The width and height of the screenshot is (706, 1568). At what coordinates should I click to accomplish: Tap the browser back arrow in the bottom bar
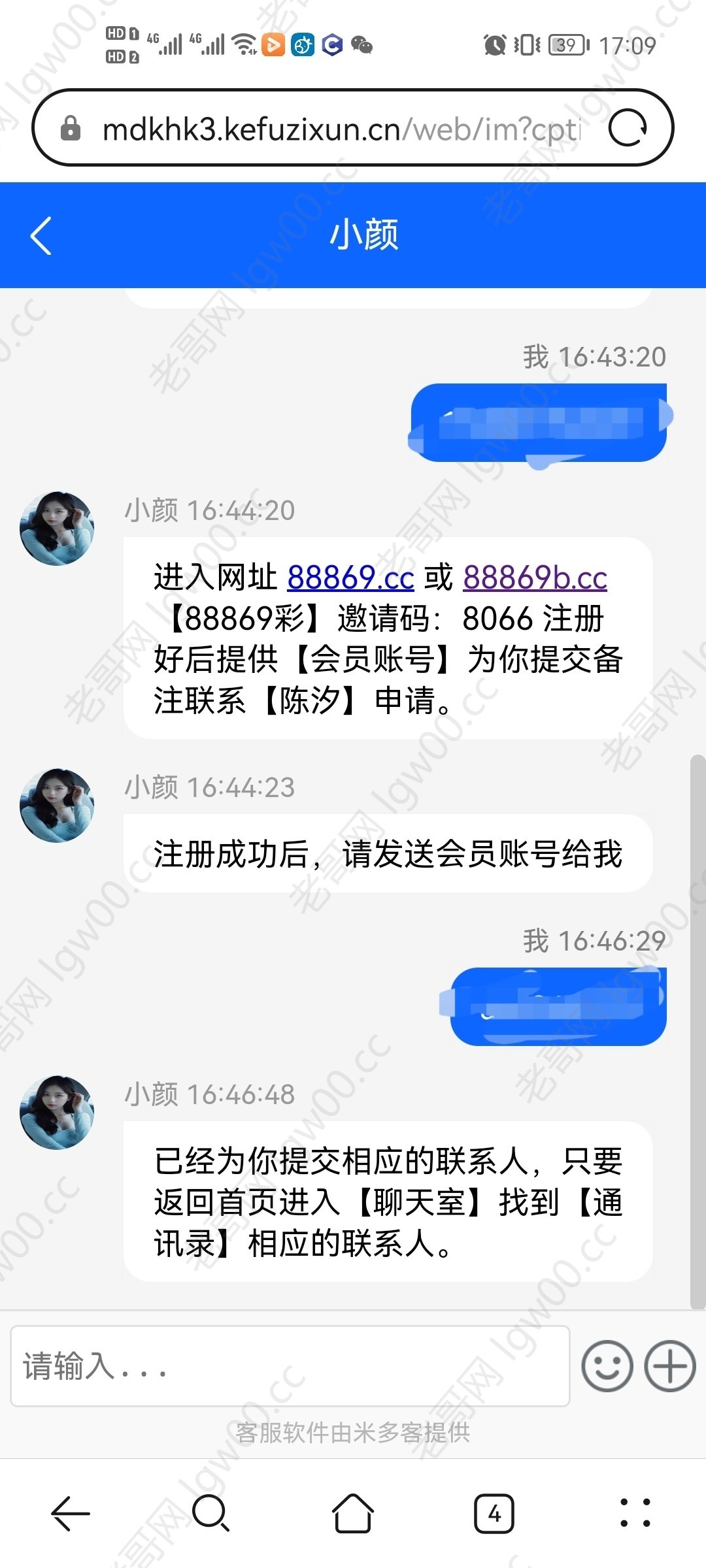tap(71, 1513)
